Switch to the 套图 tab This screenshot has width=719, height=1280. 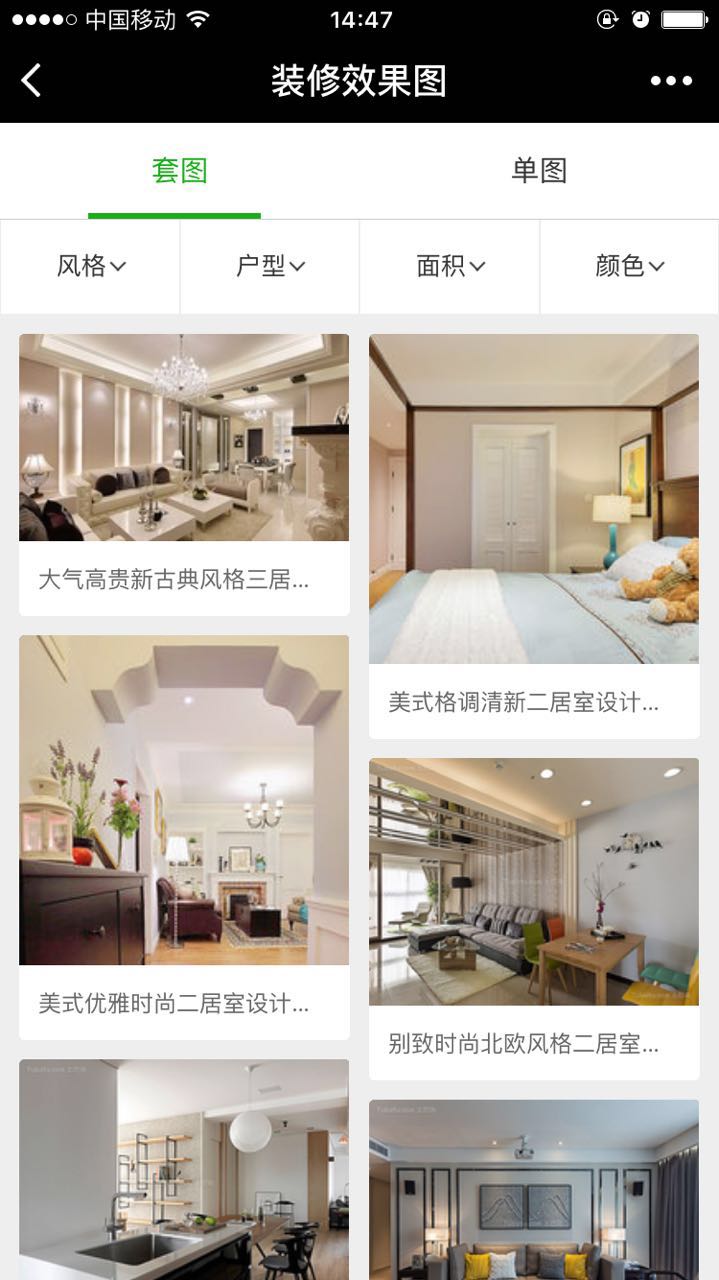click(179, 171)
